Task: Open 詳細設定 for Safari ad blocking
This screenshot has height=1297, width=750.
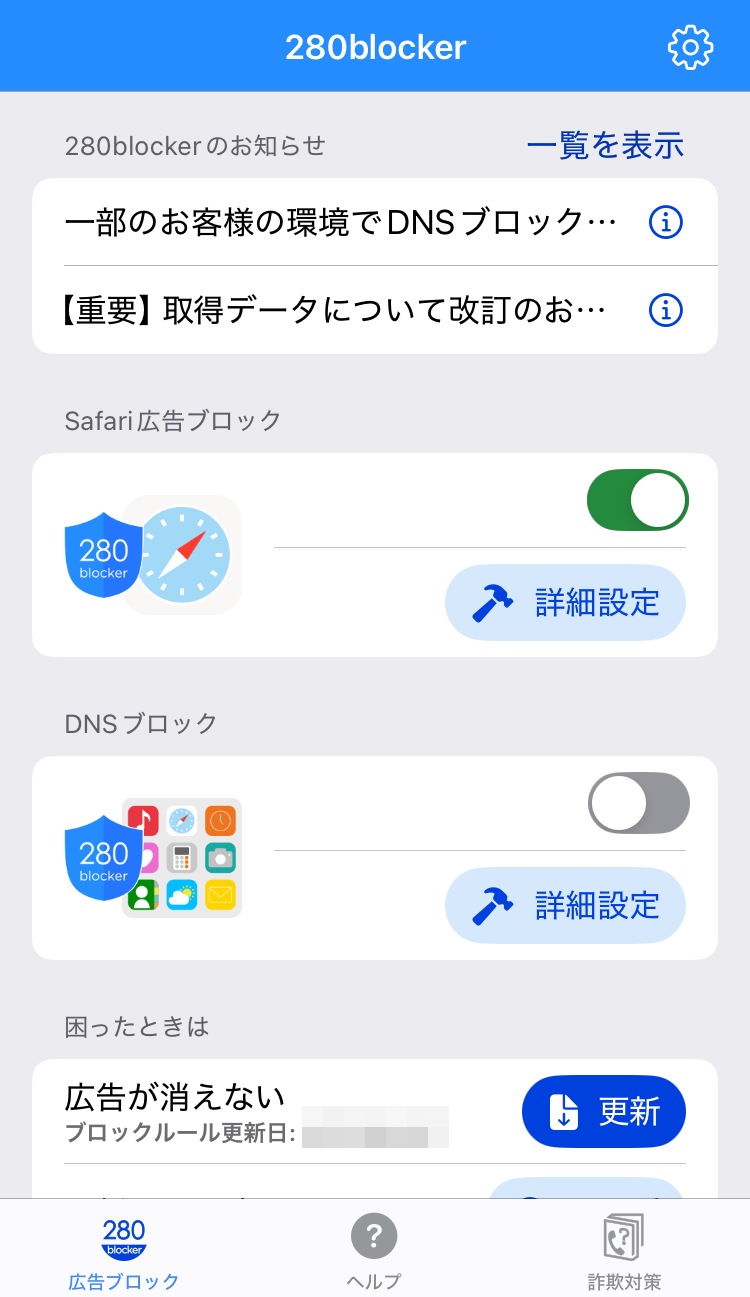Action: (x=565, y=602)
